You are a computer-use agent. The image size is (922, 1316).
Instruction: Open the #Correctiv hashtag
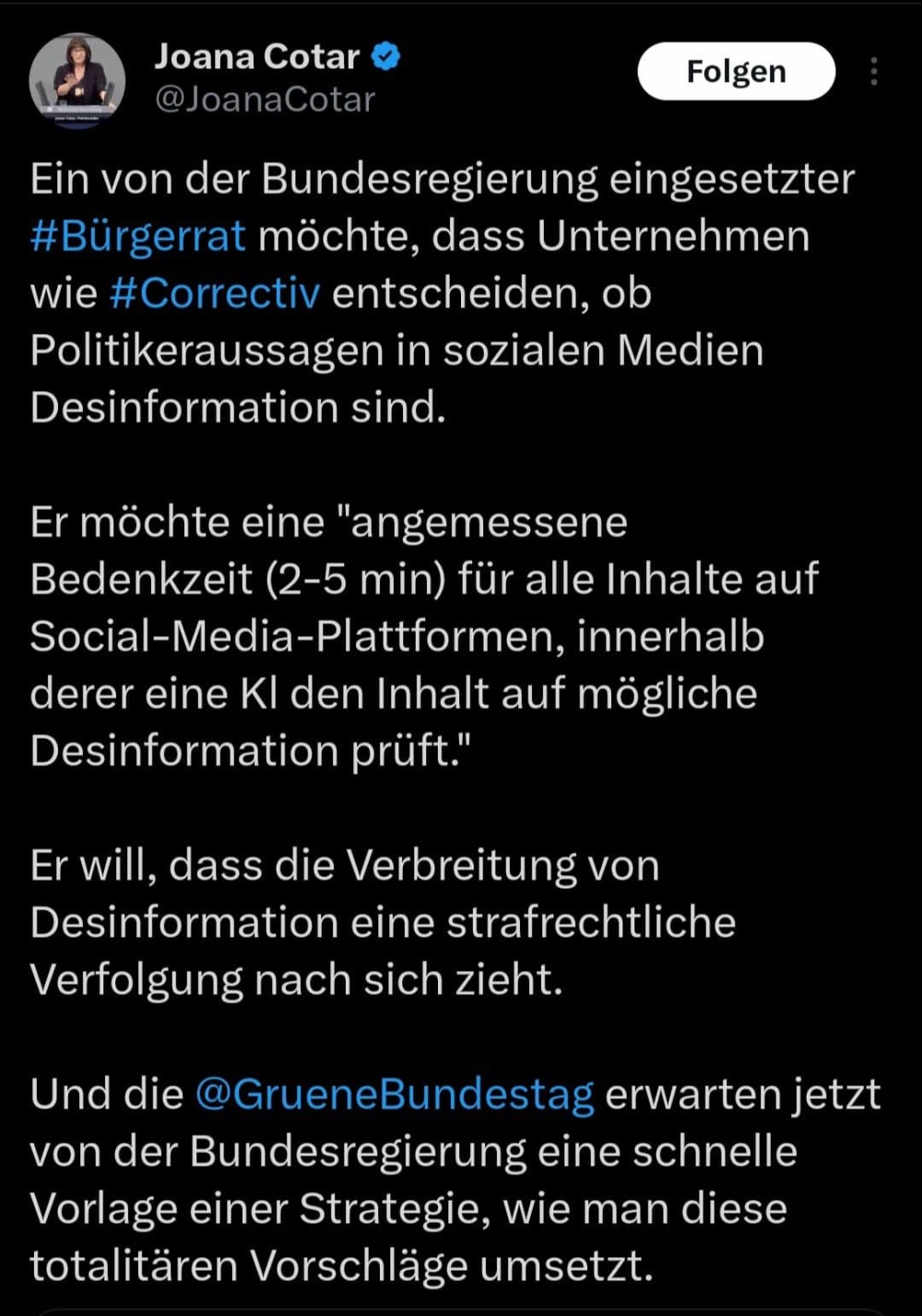tap(215, 293)
